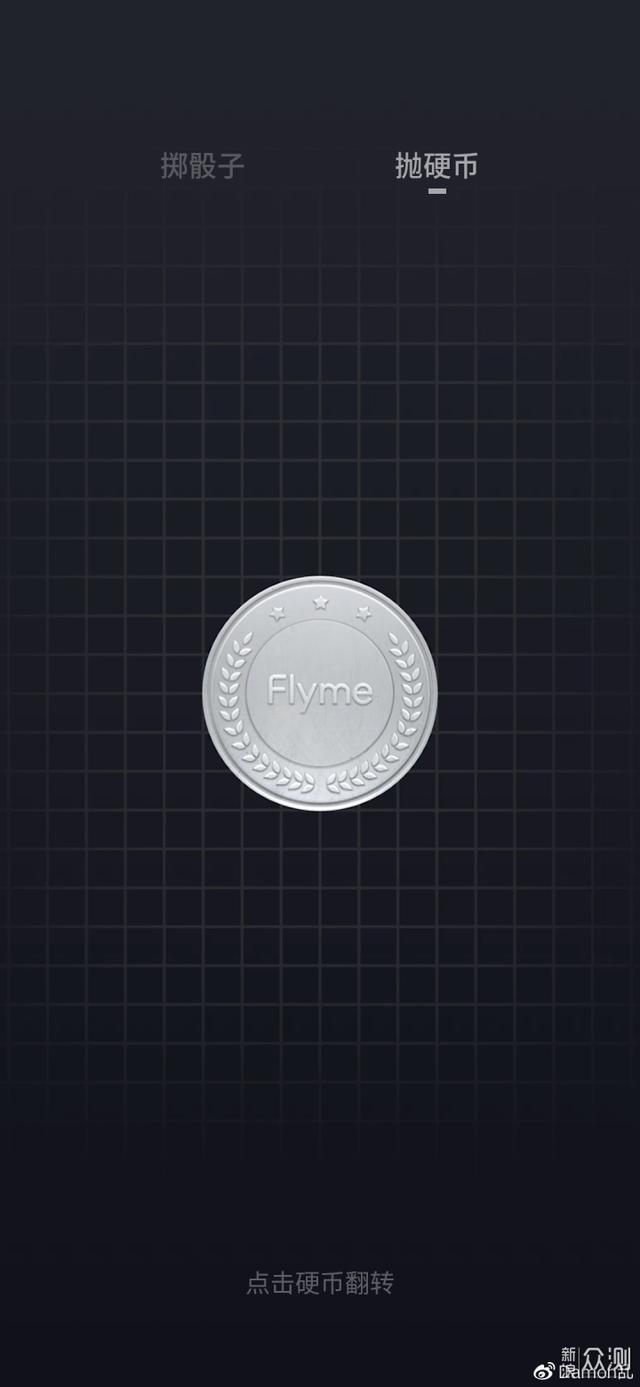640x1387 pixels.
Task: Select the 抛硬币 tab
Action: pyautogui.click(x=436, y=166)
